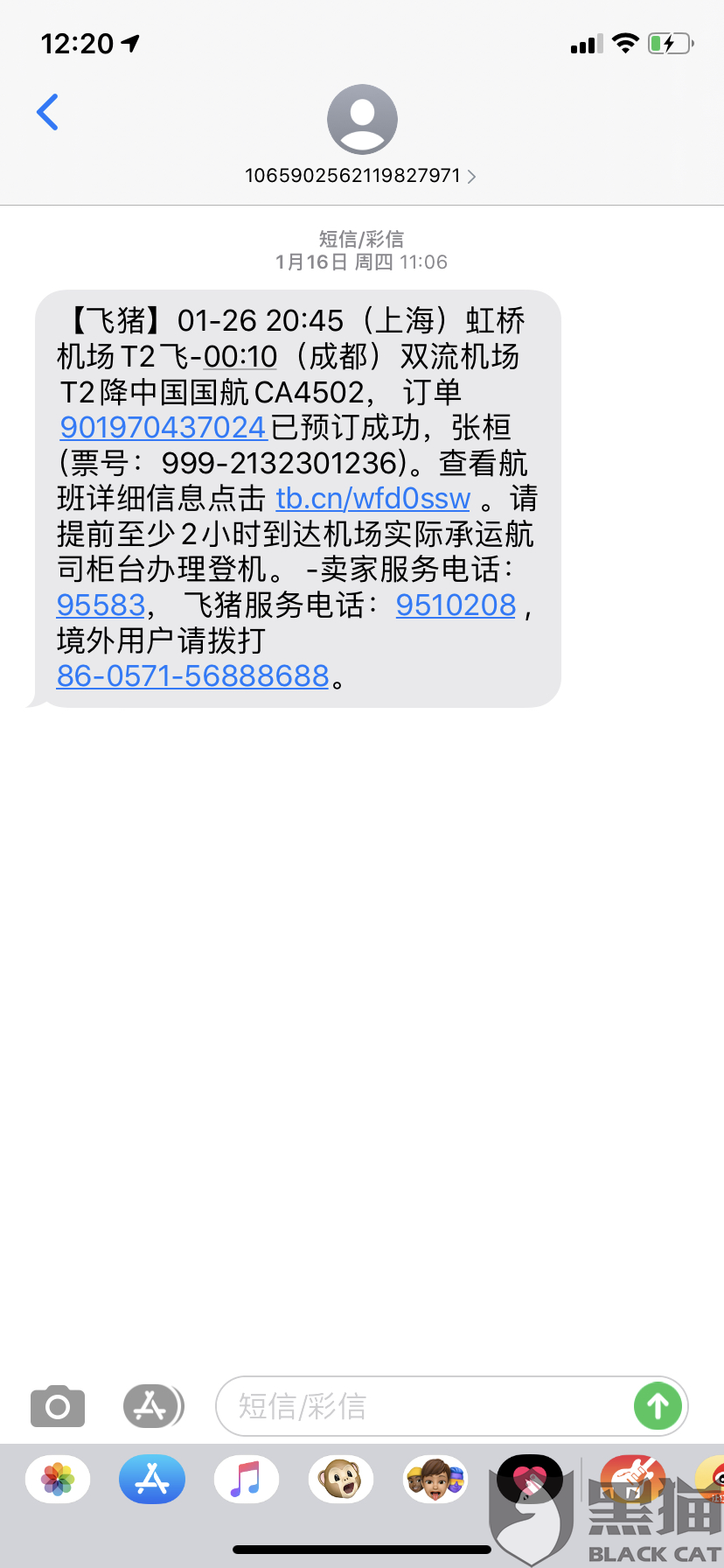Image resolution: width=724 pixels, height=1568 pixels.
Task: Call seller service number 95583
Action: point(101,605)
